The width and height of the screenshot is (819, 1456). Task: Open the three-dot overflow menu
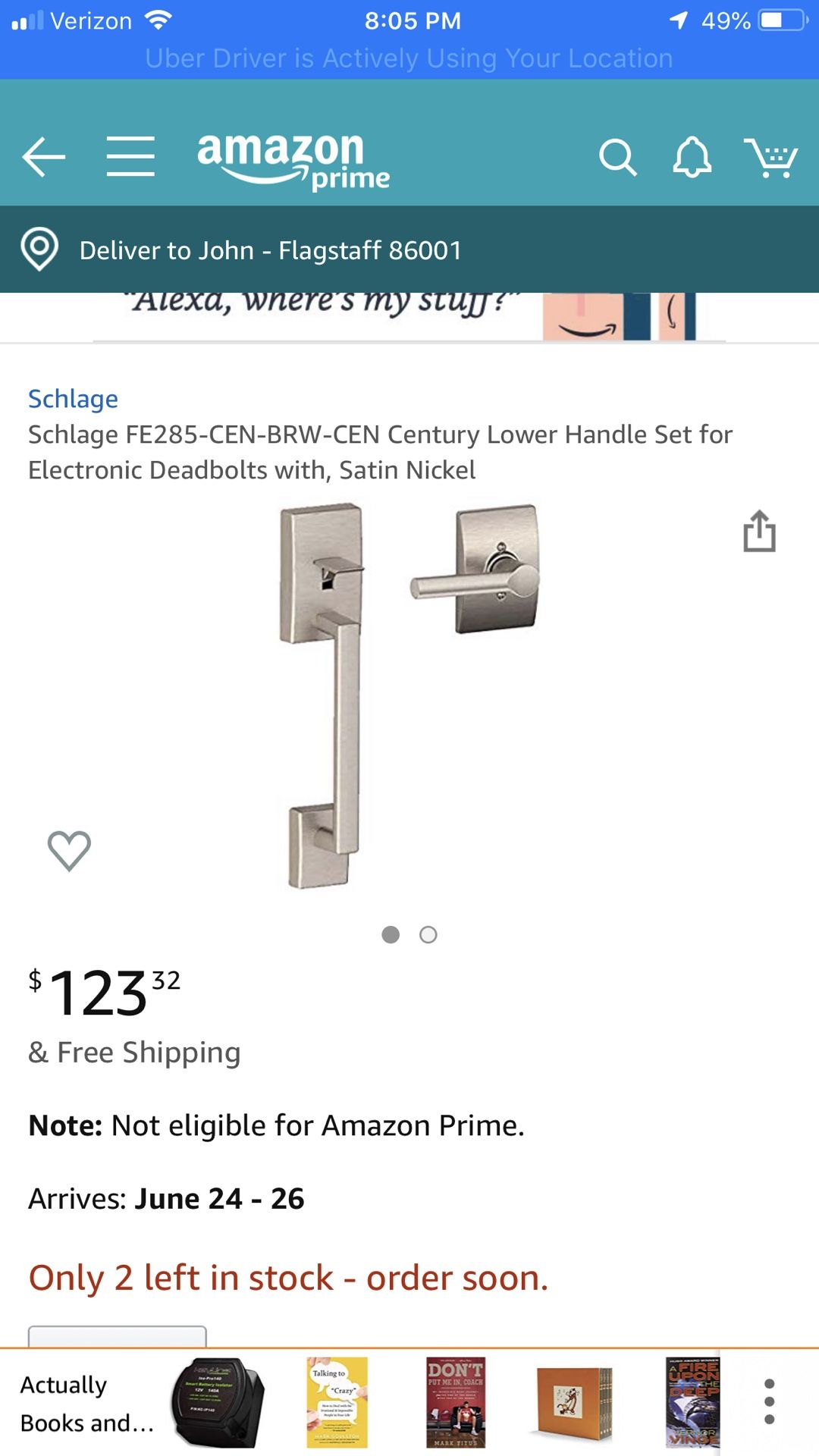coord(769,1402)
